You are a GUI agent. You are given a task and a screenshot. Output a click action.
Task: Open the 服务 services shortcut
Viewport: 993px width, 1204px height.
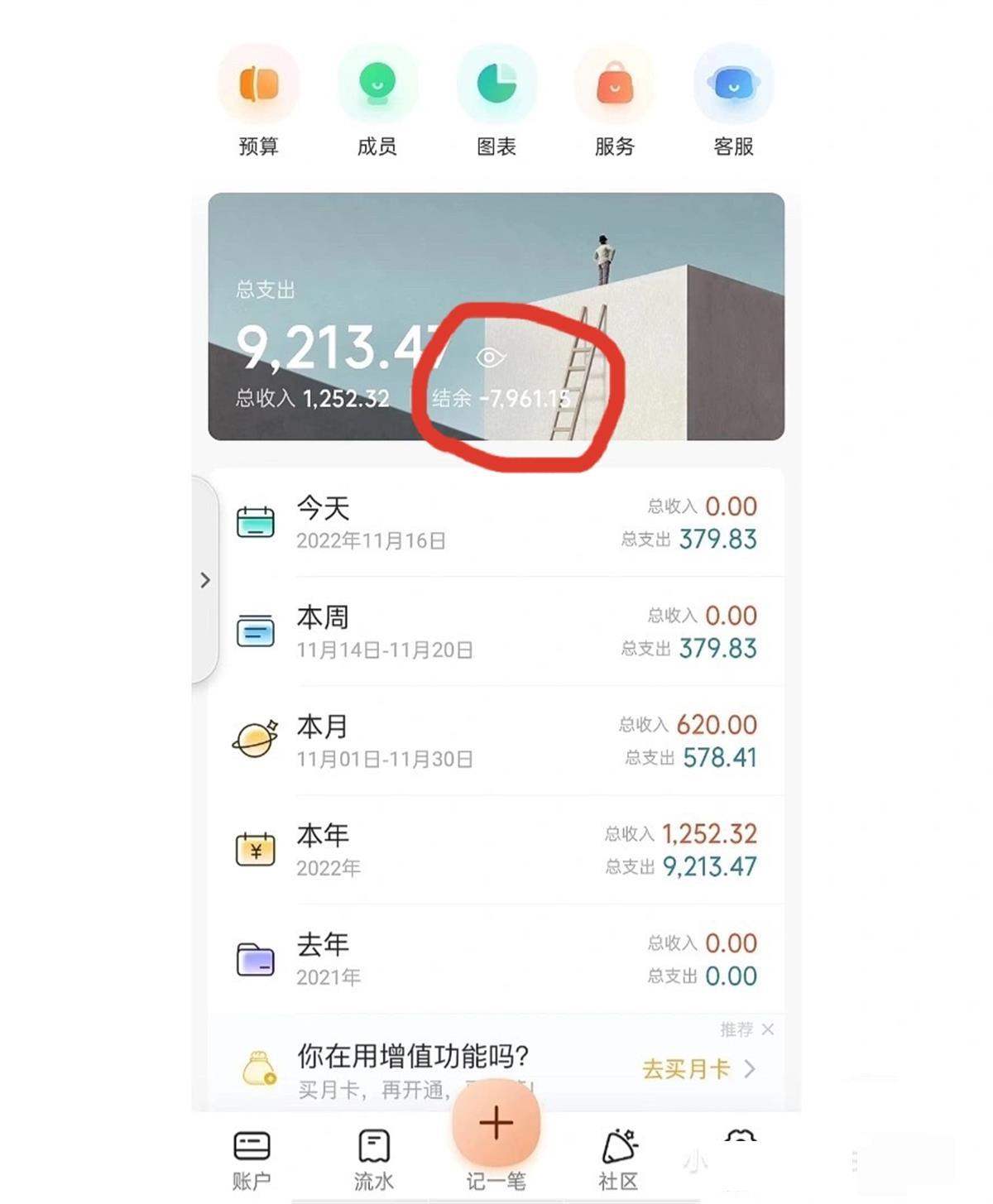[x=614, y=101]
